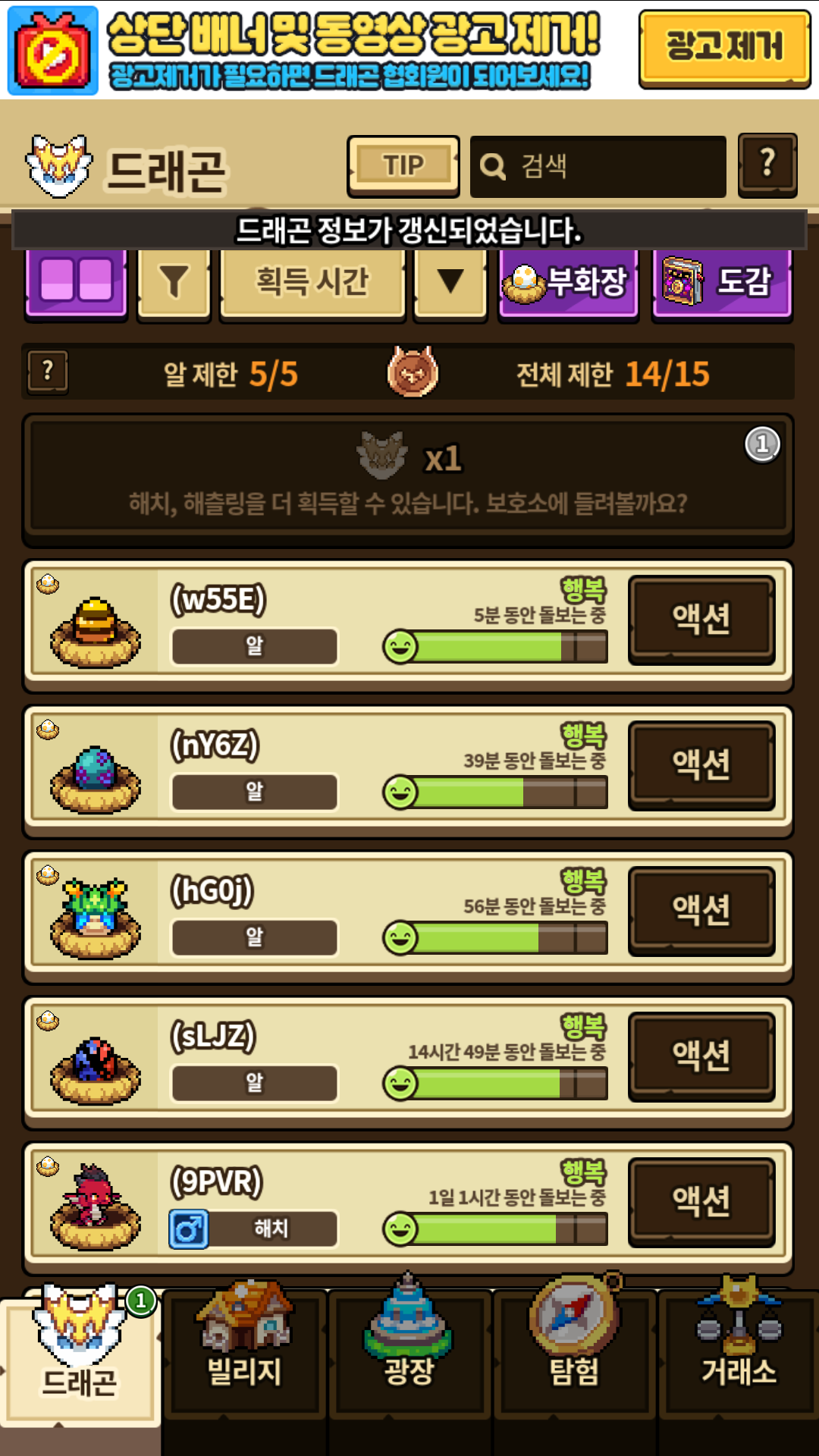Tap the 광고제거 ad removal button

pos(724,48)
